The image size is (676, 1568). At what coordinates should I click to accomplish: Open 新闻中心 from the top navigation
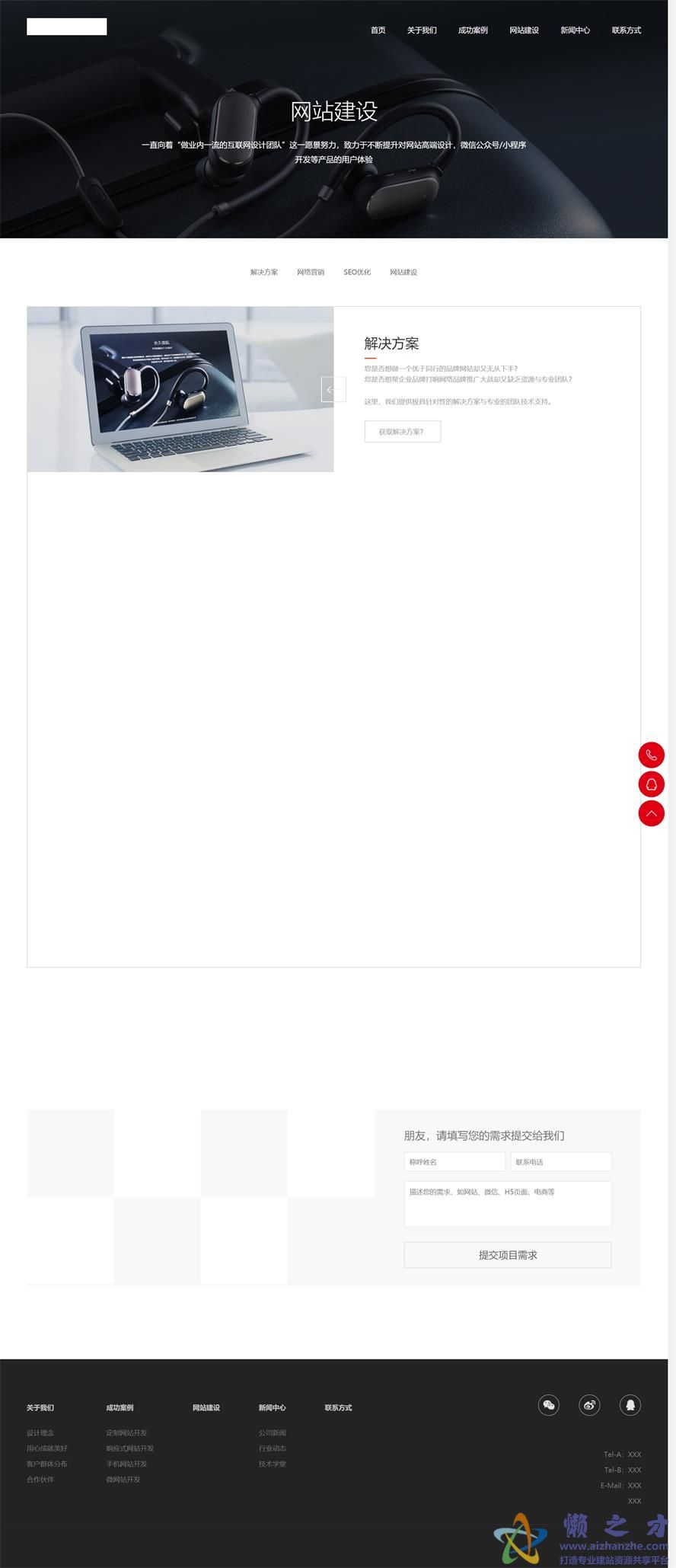(575, 30)
